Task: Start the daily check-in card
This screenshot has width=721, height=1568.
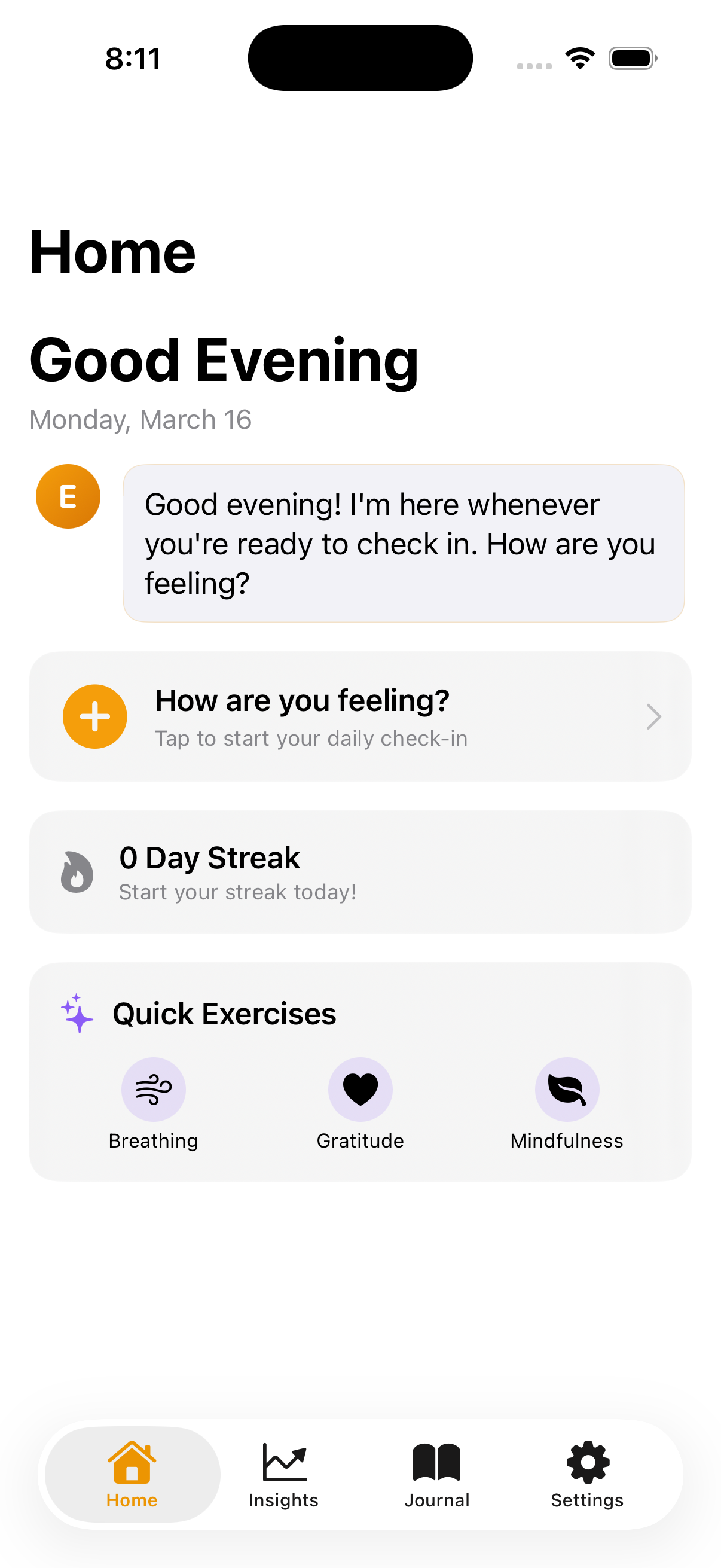Action: coord(359,716)
